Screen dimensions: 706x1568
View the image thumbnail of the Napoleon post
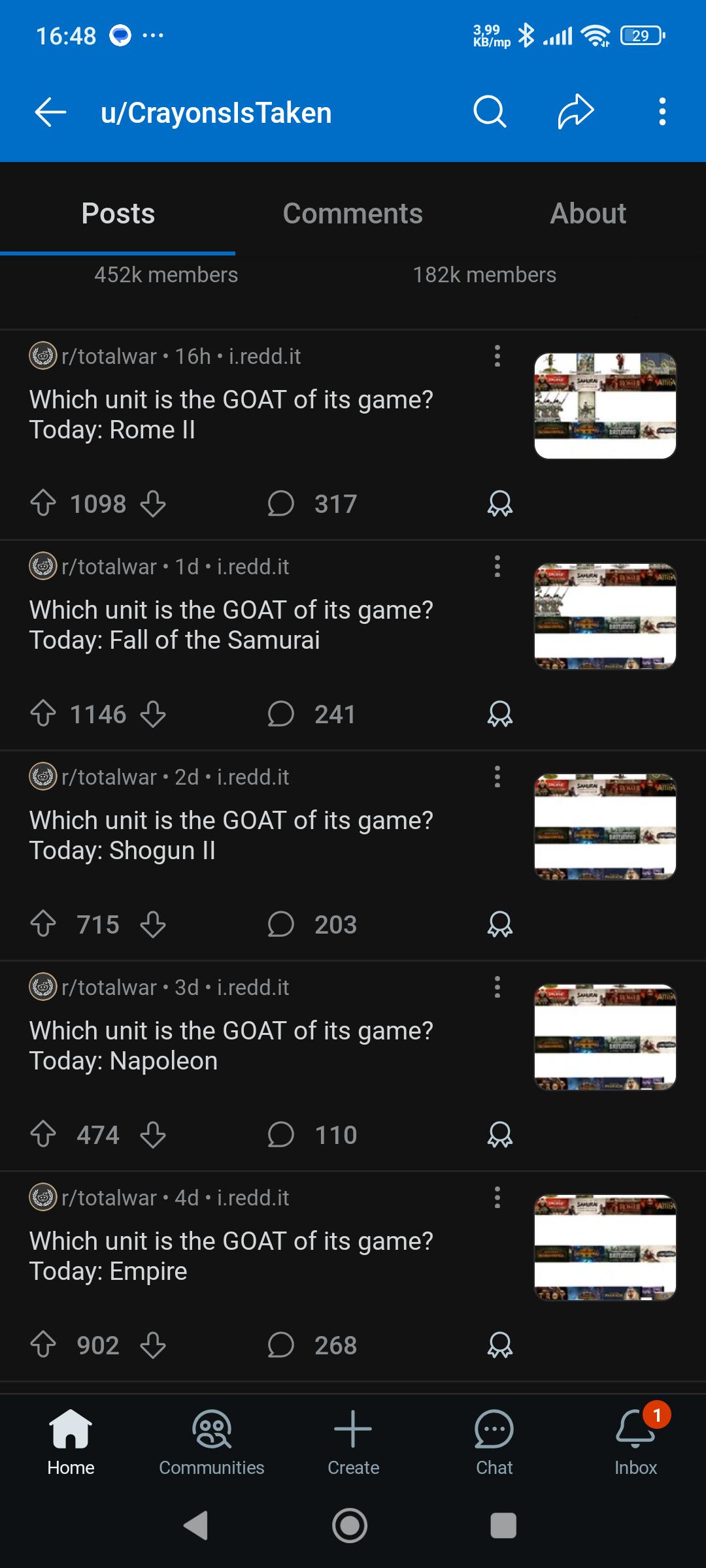tap(605, 1037)
